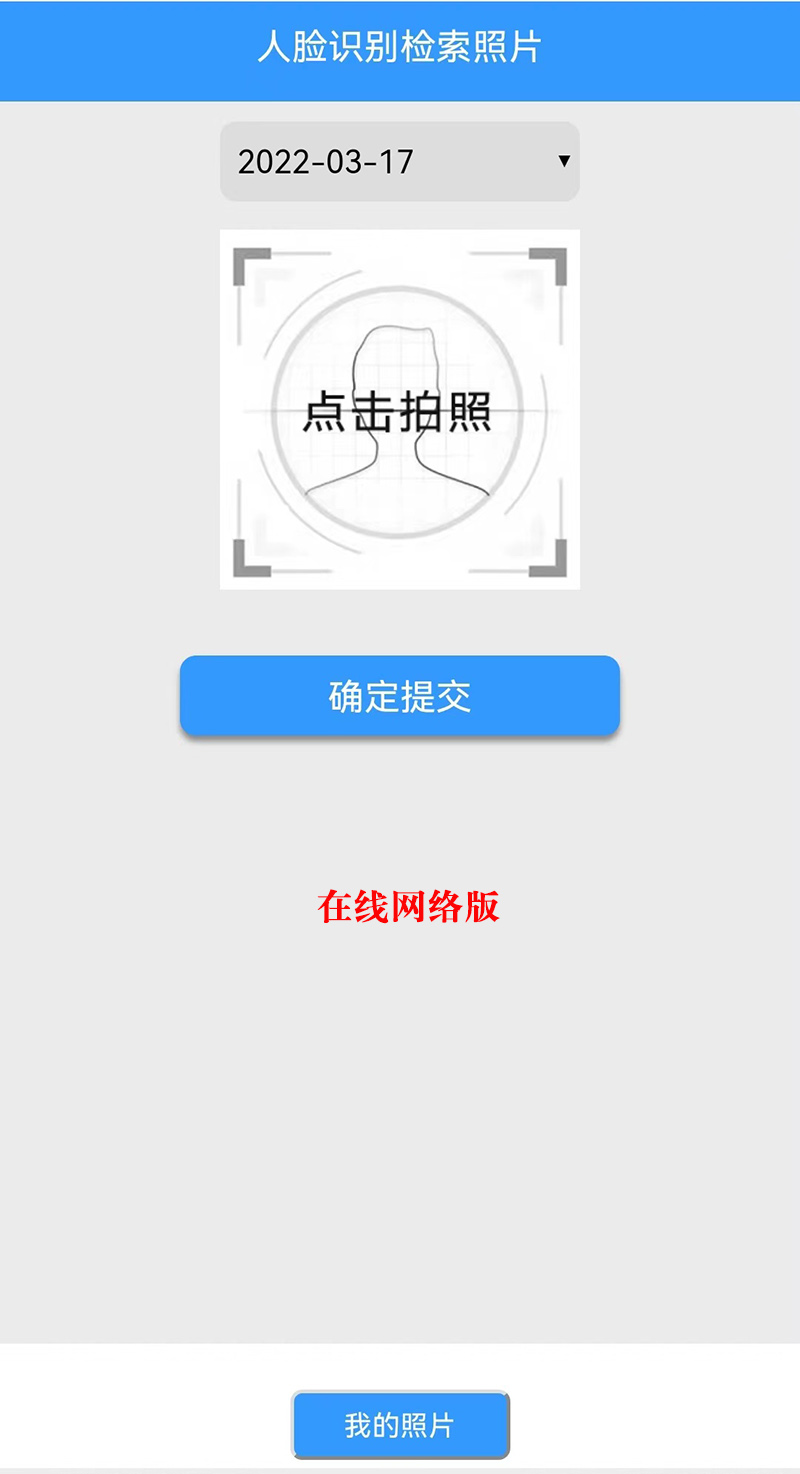Submit with the 确定提交 button
Viewport: 800px width, 1474px height.
pyautogui.click(x=399, y=696)
